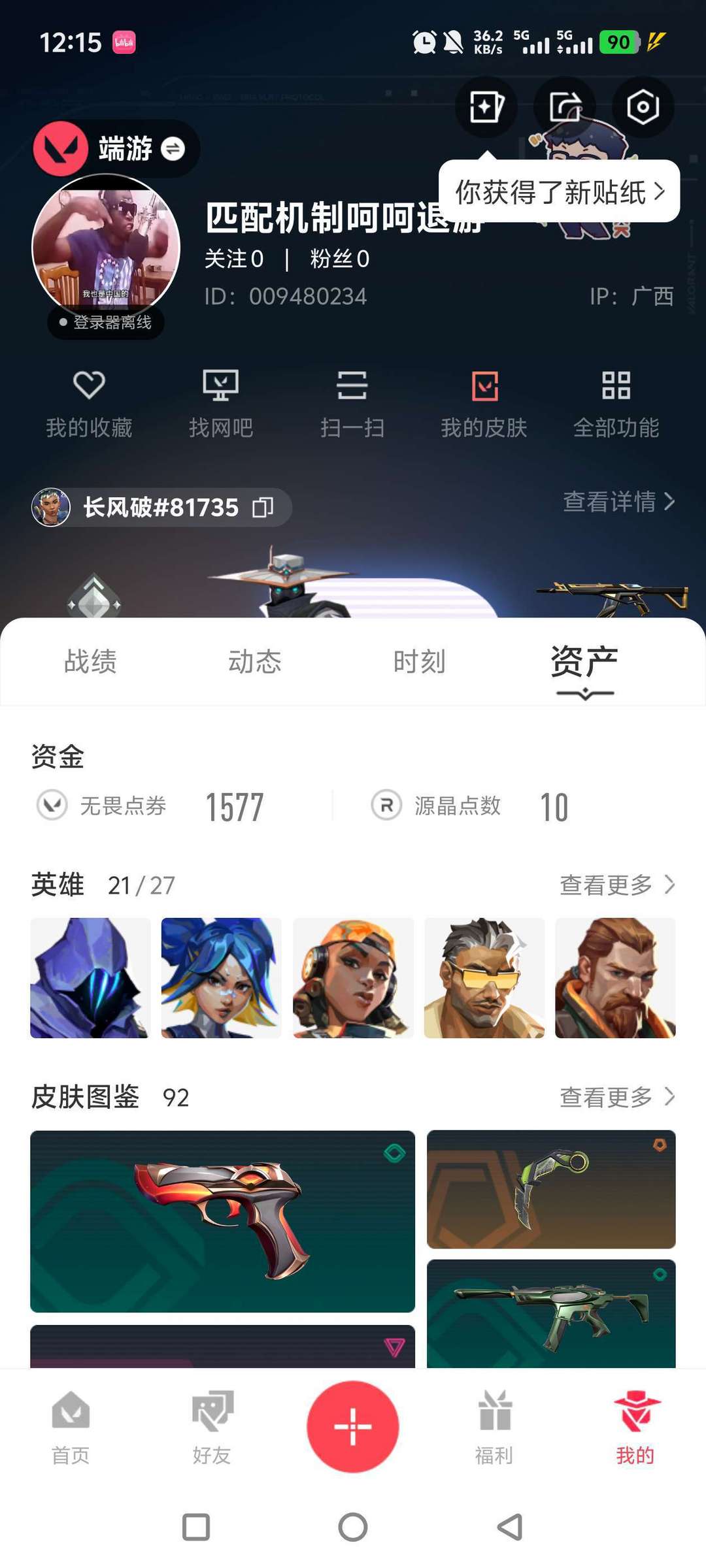706x1568 pixels.
Task: Switch to the 动态 tab
Action: pos(254,661)
